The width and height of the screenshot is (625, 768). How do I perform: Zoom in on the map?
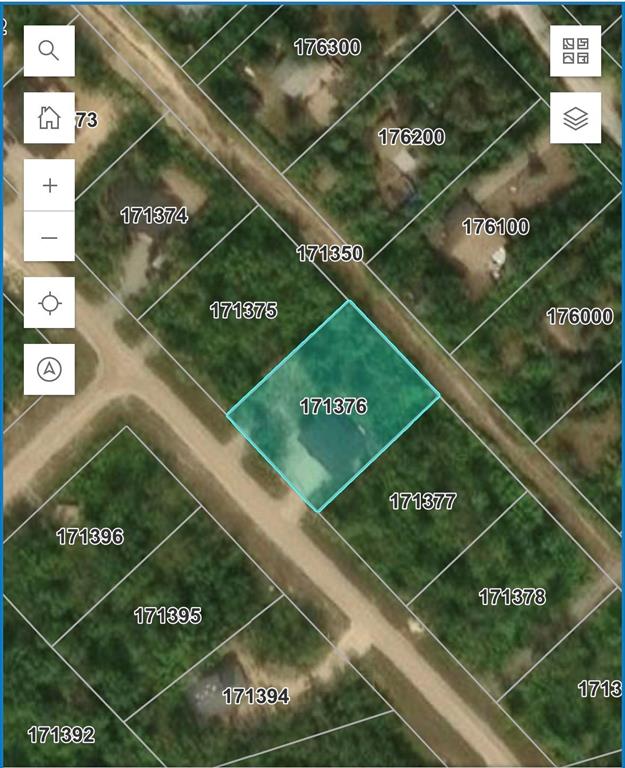[x=49, y=186]
